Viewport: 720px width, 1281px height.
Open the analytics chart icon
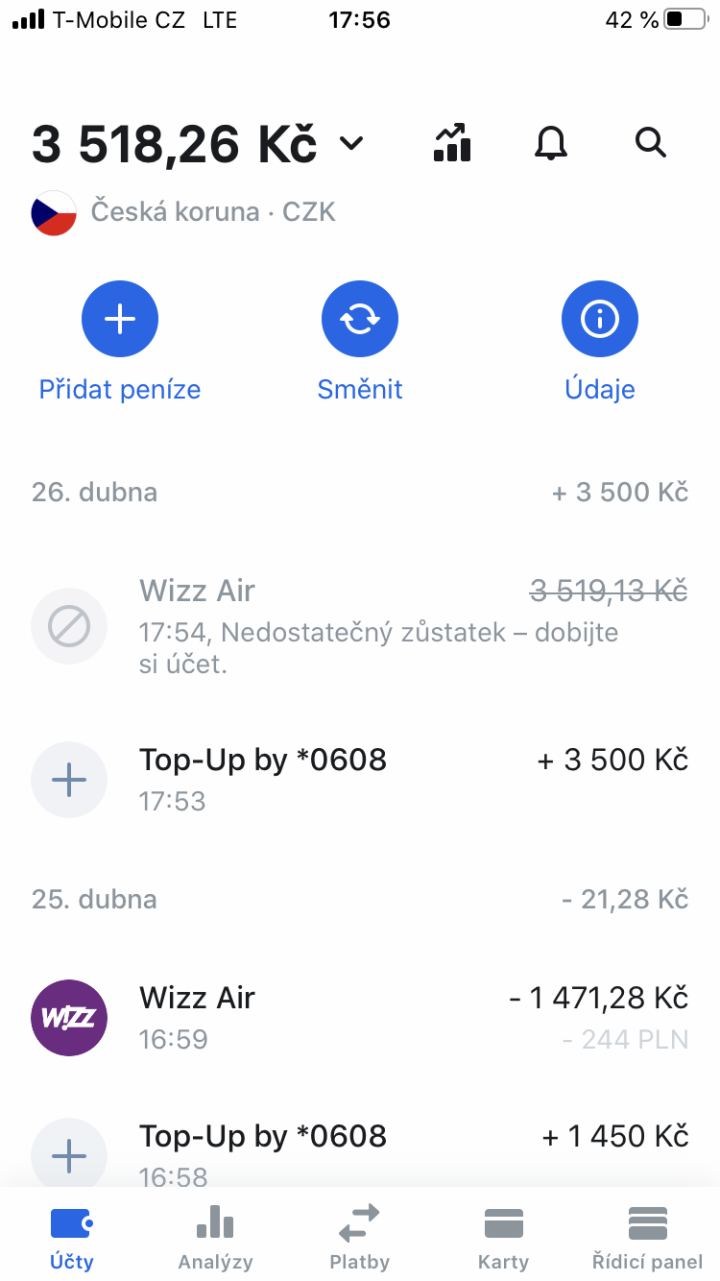click(452, 144)
